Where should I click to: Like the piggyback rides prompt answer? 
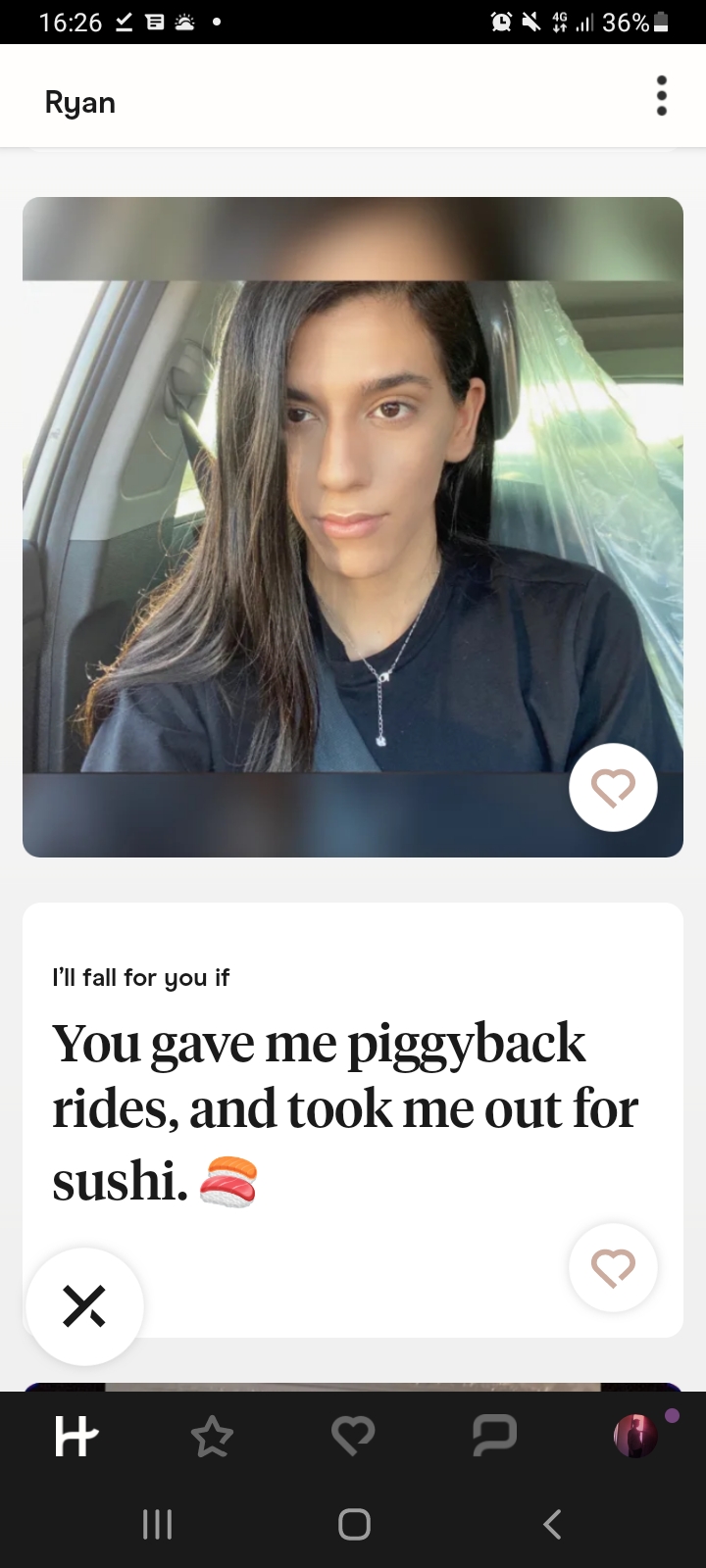(613, 1267)
